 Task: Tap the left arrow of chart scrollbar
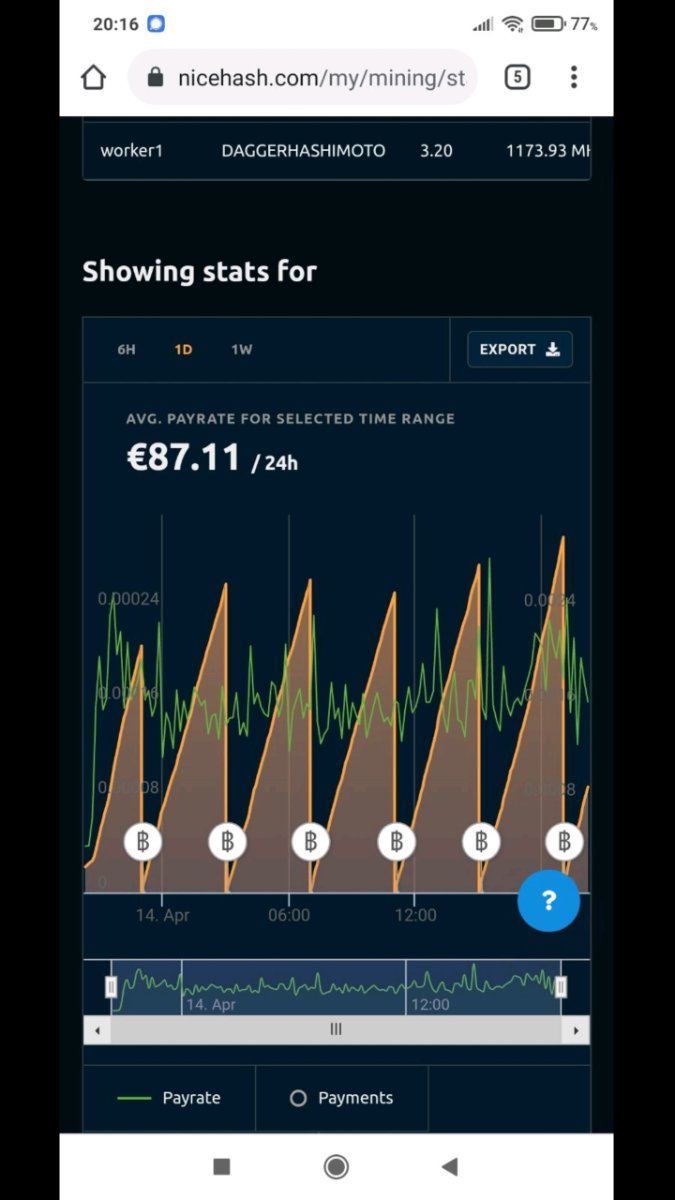tap(97, 1030)
